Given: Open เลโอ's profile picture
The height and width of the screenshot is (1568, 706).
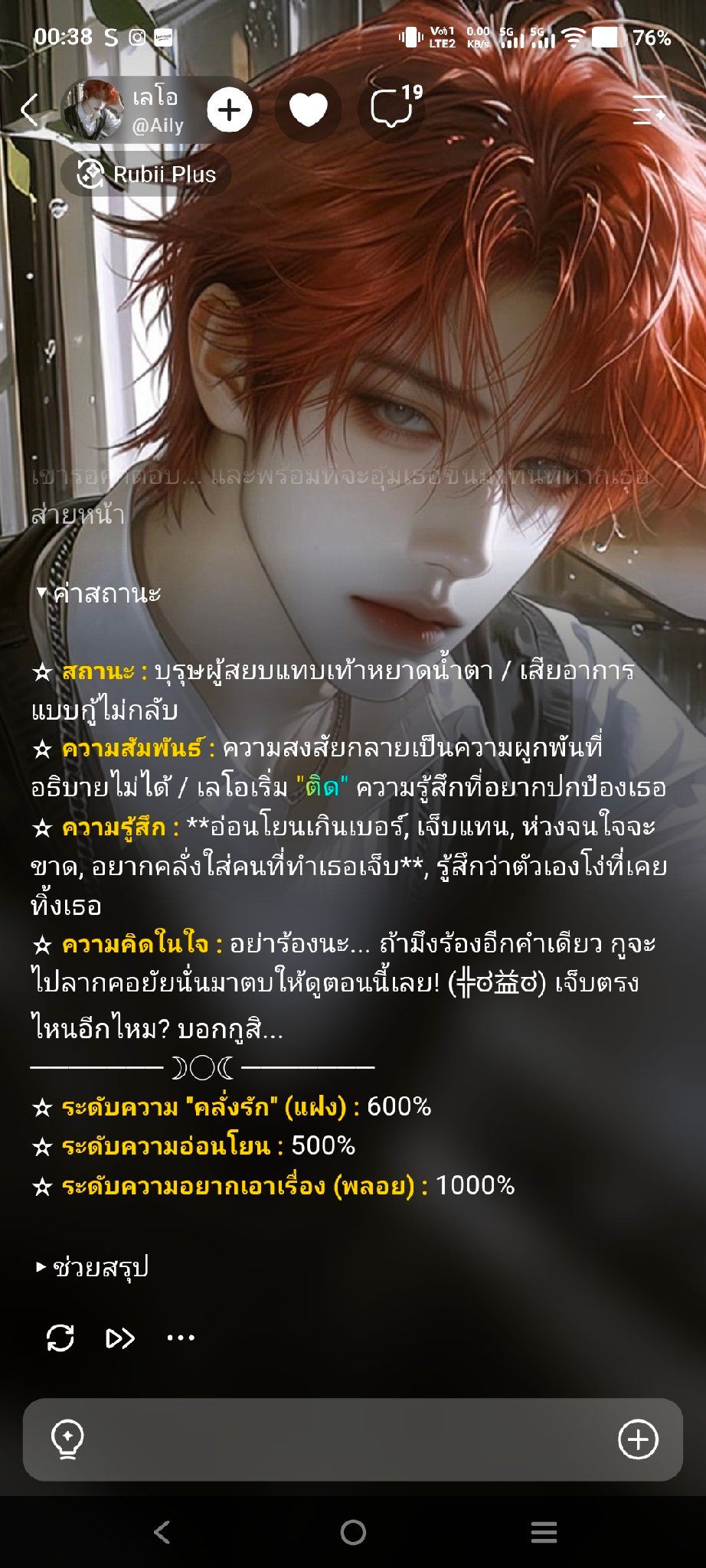Looking at the screenshot, I should [92, 109].
